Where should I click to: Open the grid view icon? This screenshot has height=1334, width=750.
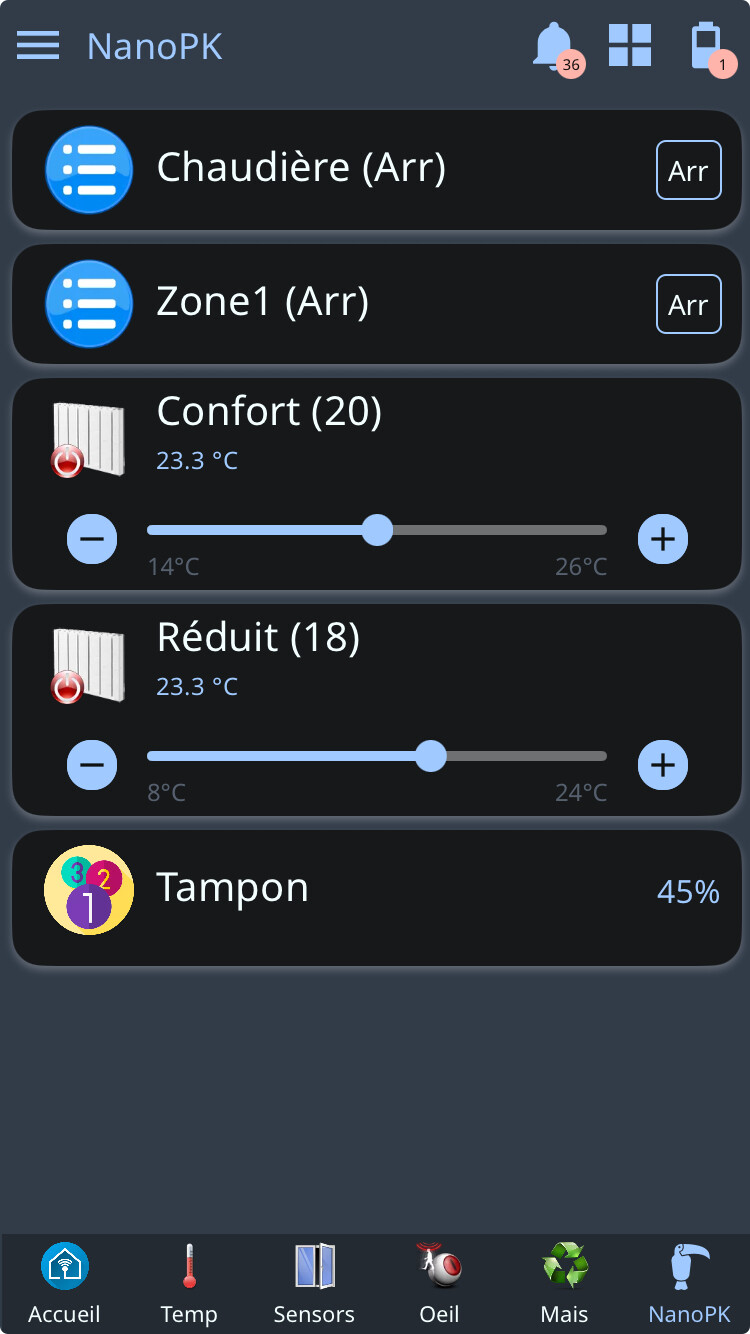[x=630, y=46]
